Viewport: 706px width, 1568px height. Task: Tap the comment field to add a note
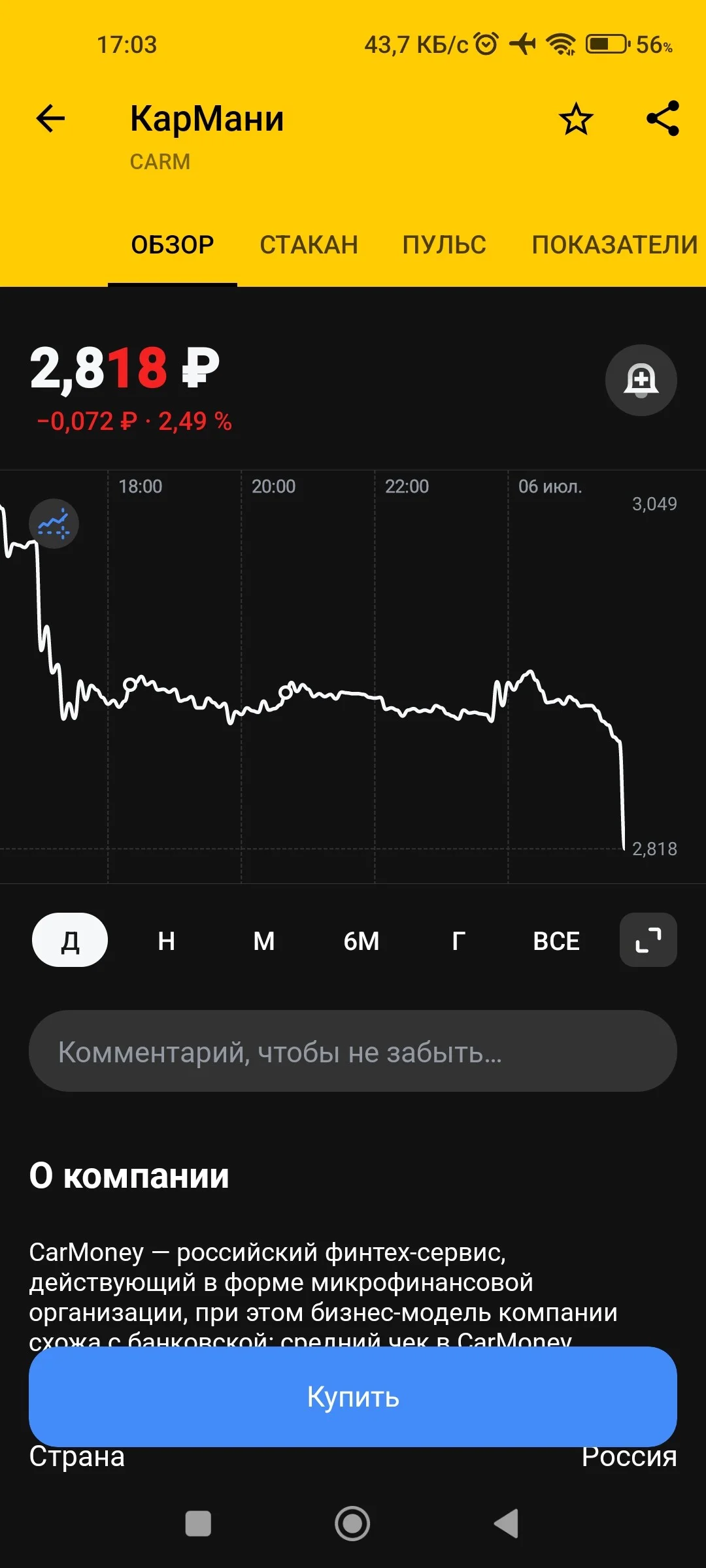pyautogui.click(x=353, y=1051)
